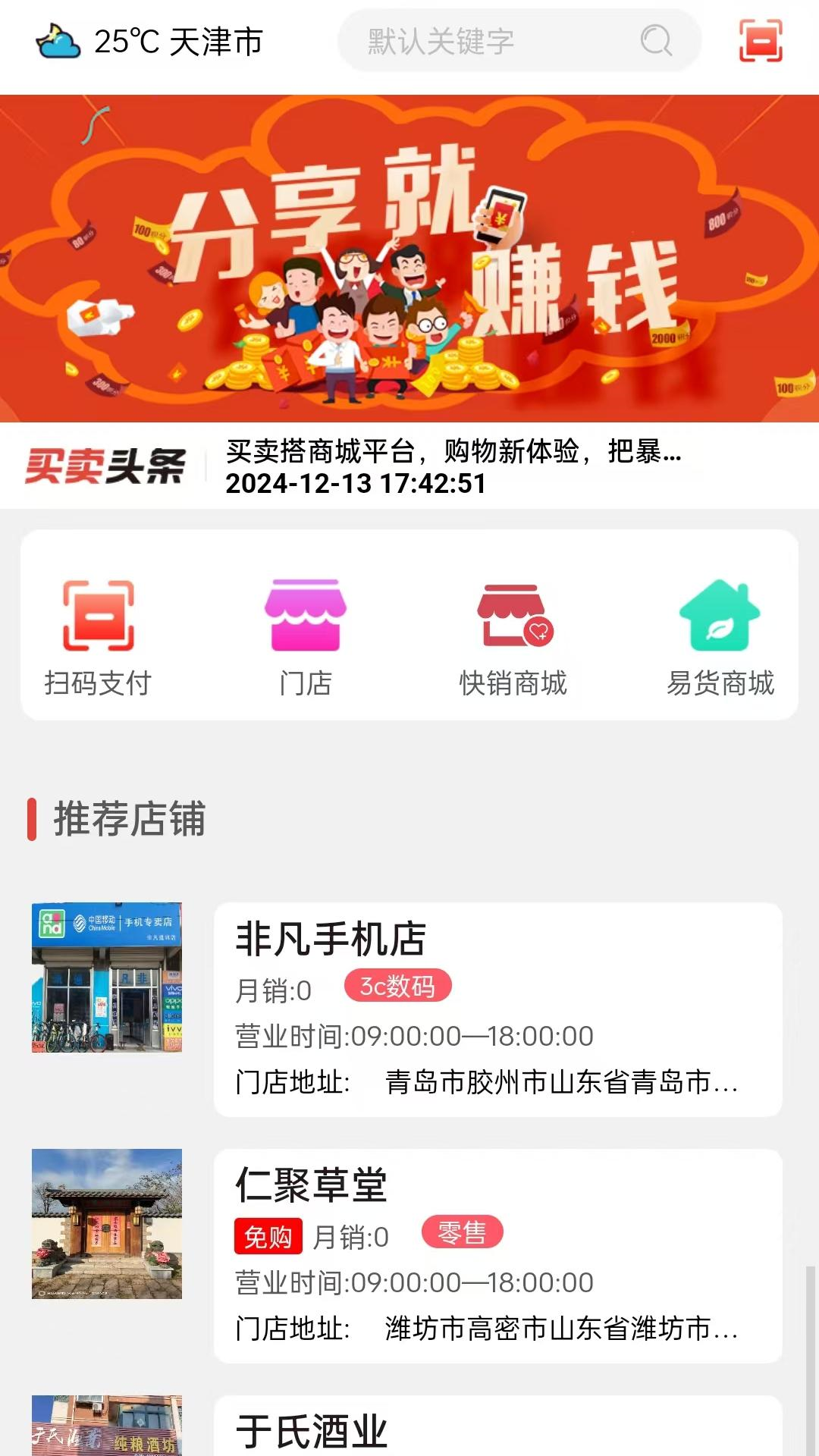Viewport: 819px width, 1456px height.
Task: Open the 分享就赚钱 banner
Action: coord(409,258)
